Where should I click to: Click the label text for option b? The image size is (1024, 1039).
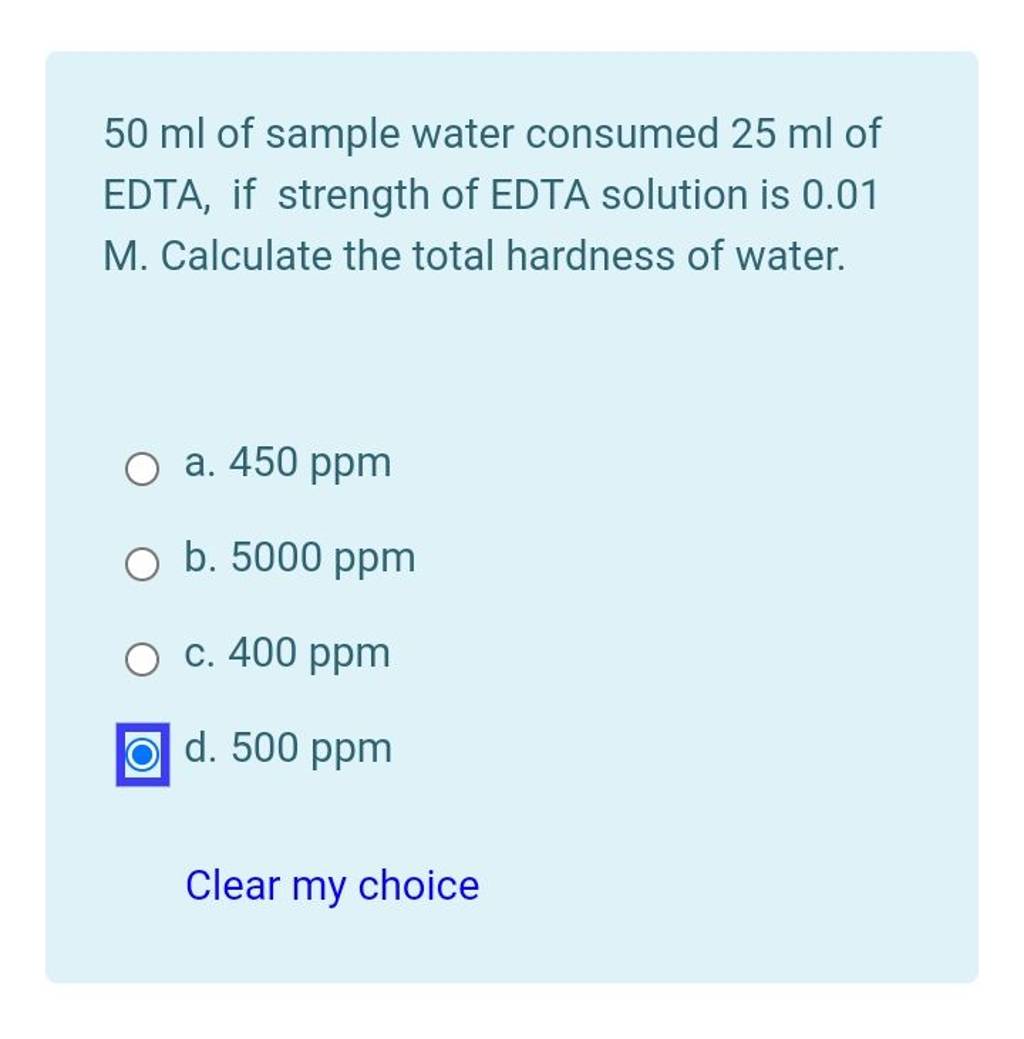point(300,558)
